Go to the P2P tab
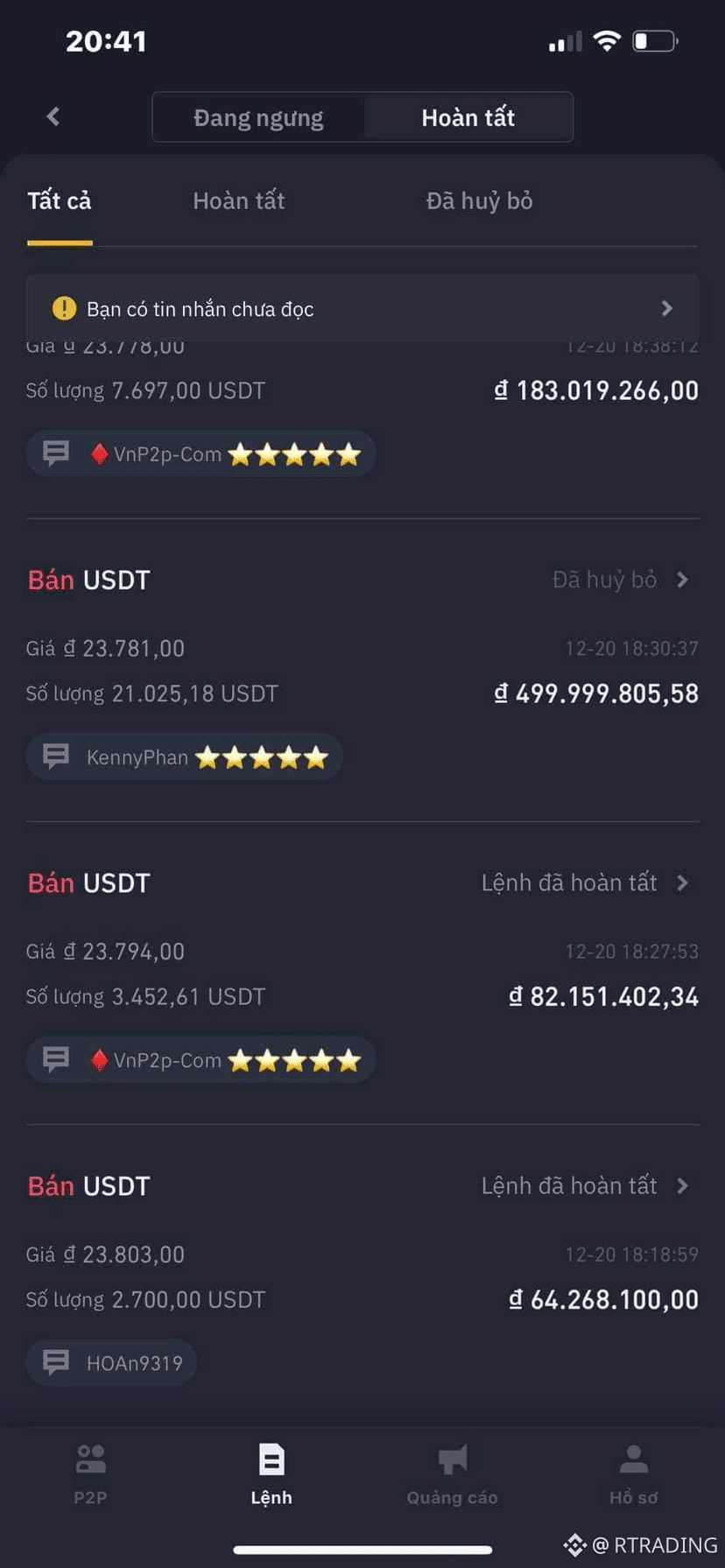 (x=90, y=1474)
